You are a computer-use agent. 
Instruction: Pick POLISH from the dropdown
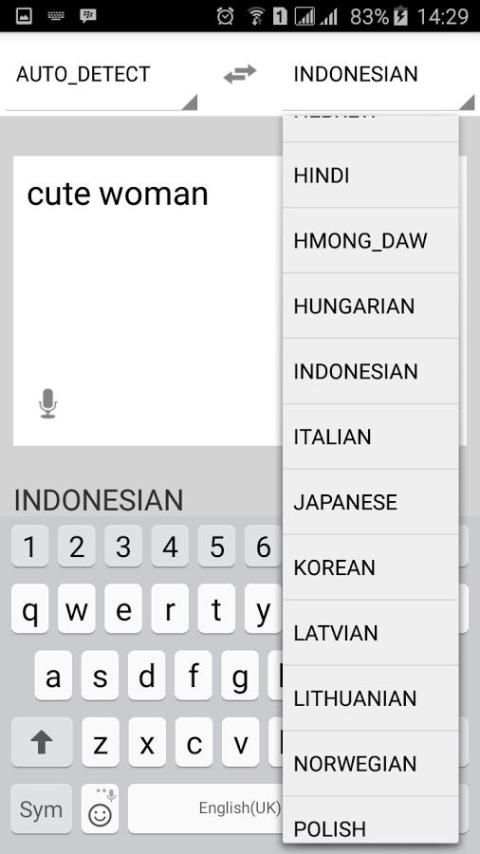(370, 819)
